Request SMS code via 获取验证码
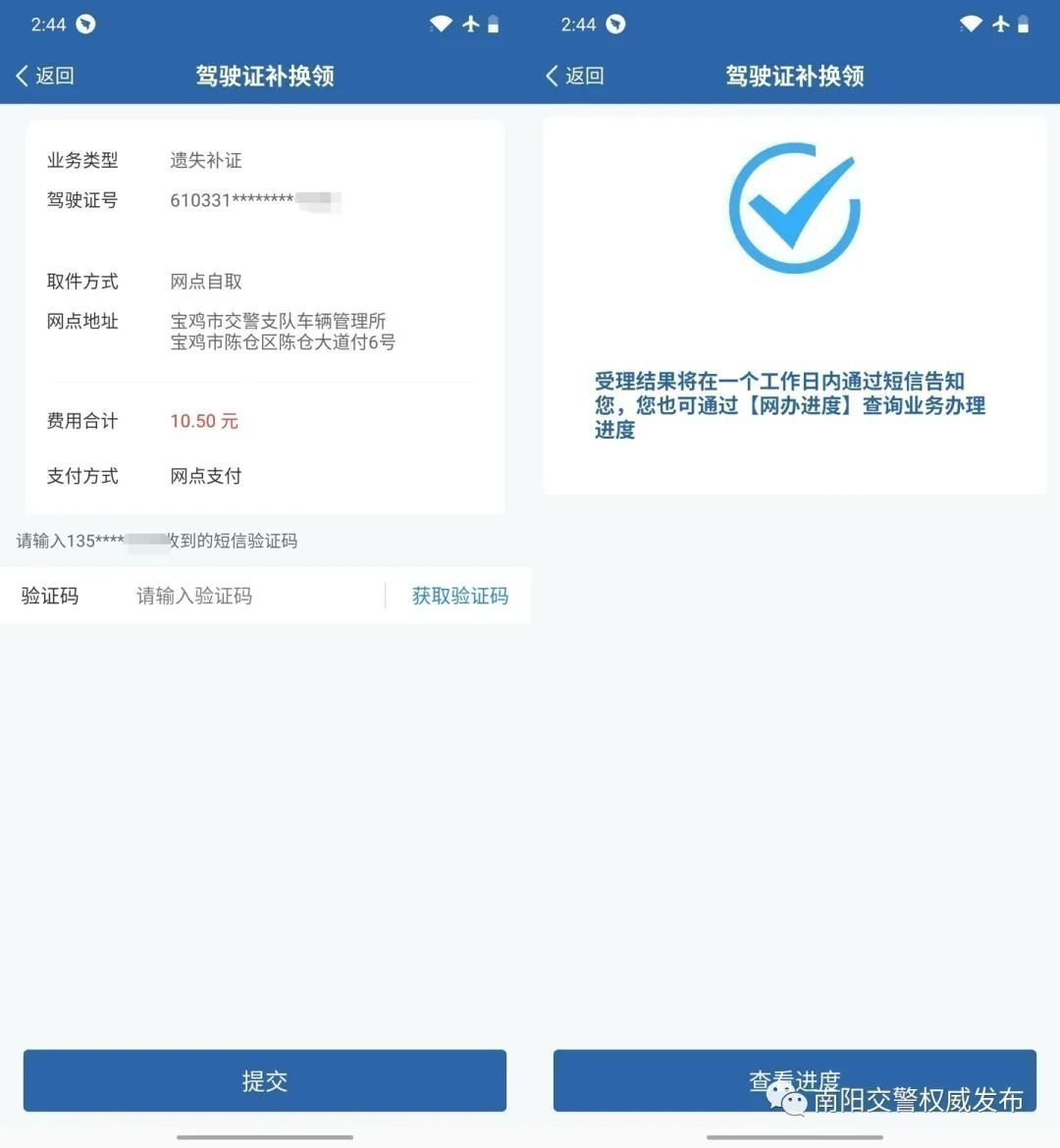Viewport: 1060px width, 1148px height. pyautogui.click(x=459, y=596)
